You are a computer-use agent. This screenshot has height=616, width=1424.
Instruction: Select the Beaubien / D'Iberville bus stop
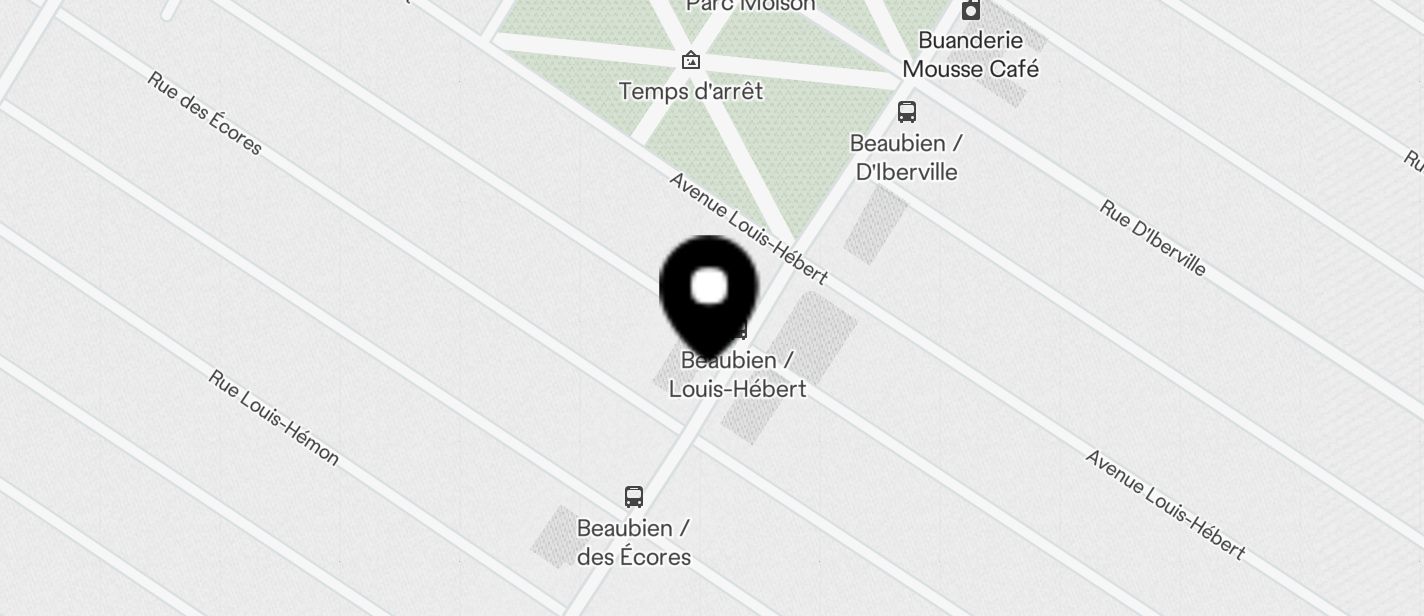click(907, 112)
